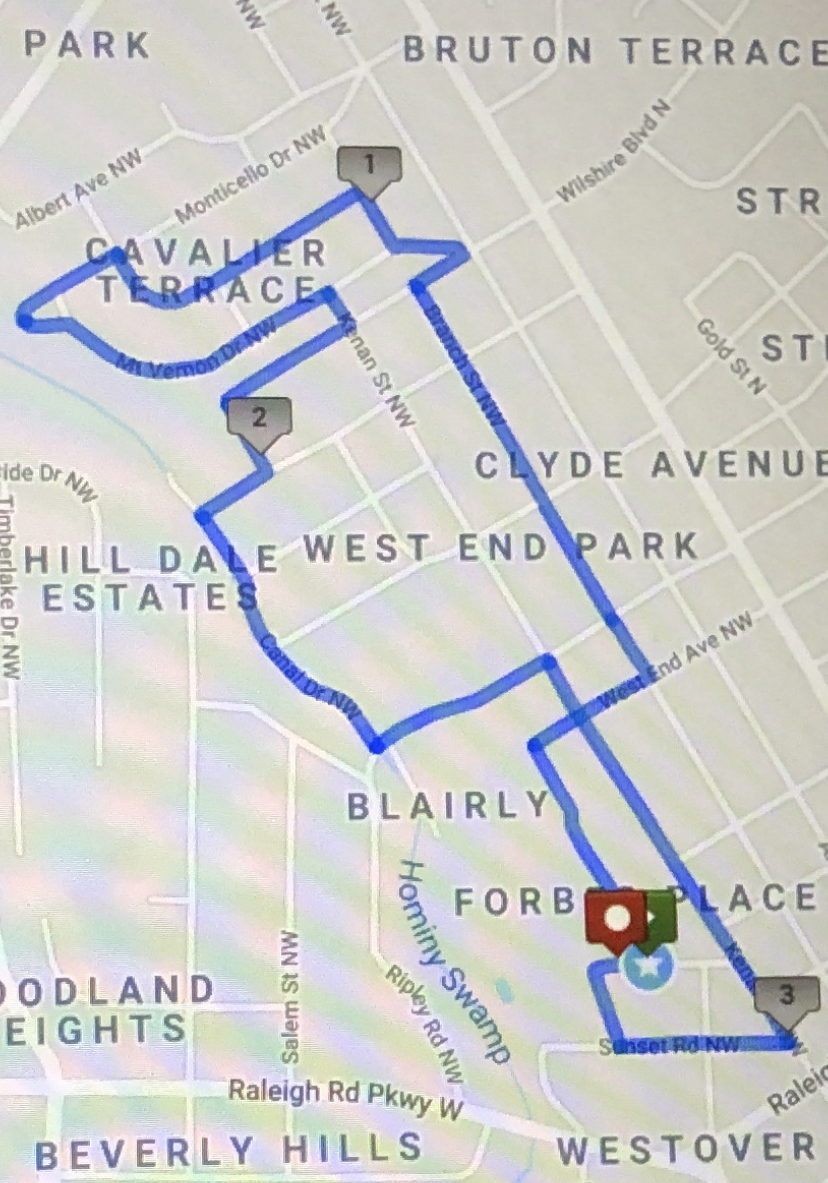828x1183 pixels.
Task: Tap the mile 1 marker
Action: click(x=368, y=163)
